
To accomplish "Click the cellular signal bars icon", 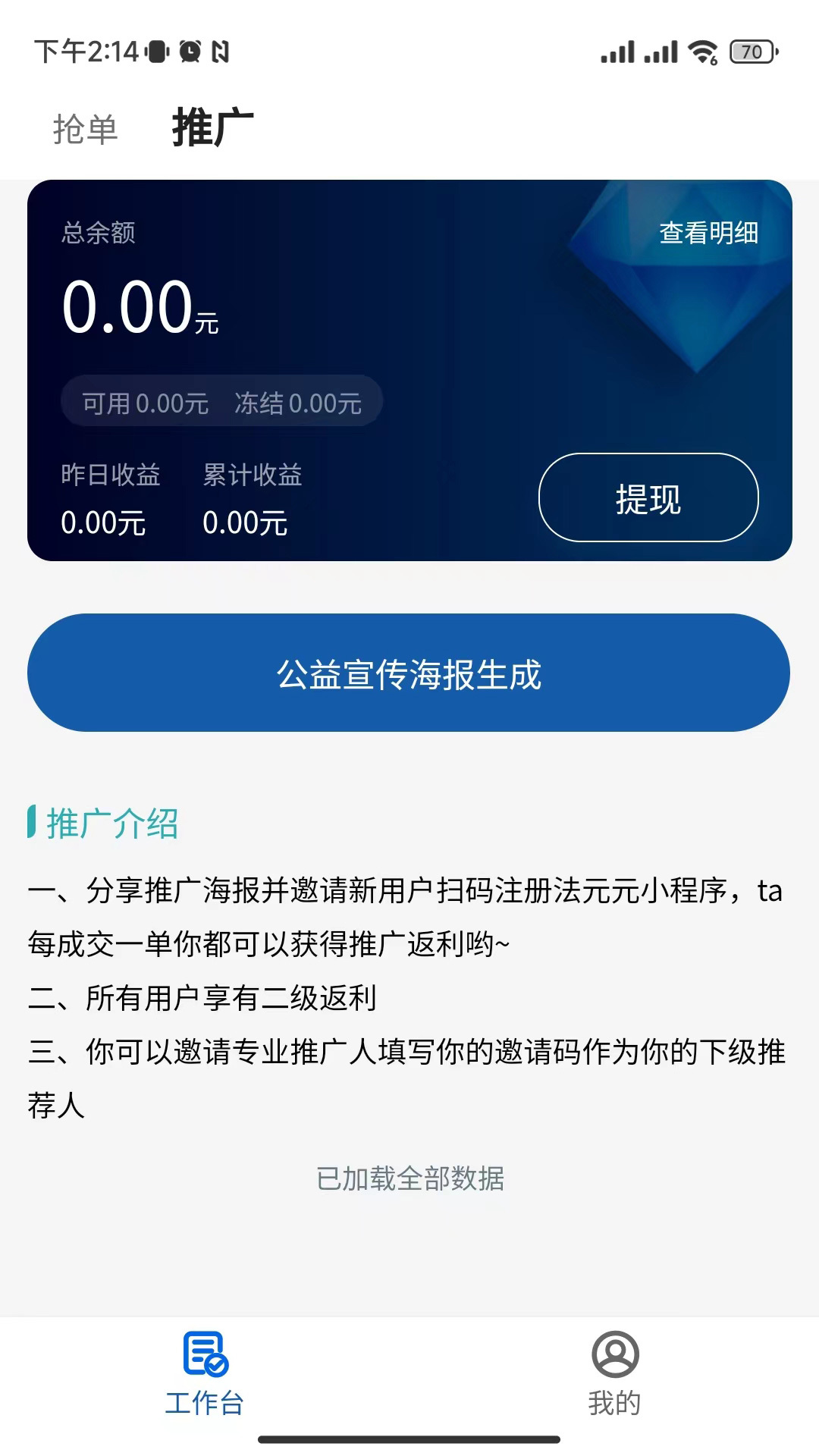I will (618, 50).
